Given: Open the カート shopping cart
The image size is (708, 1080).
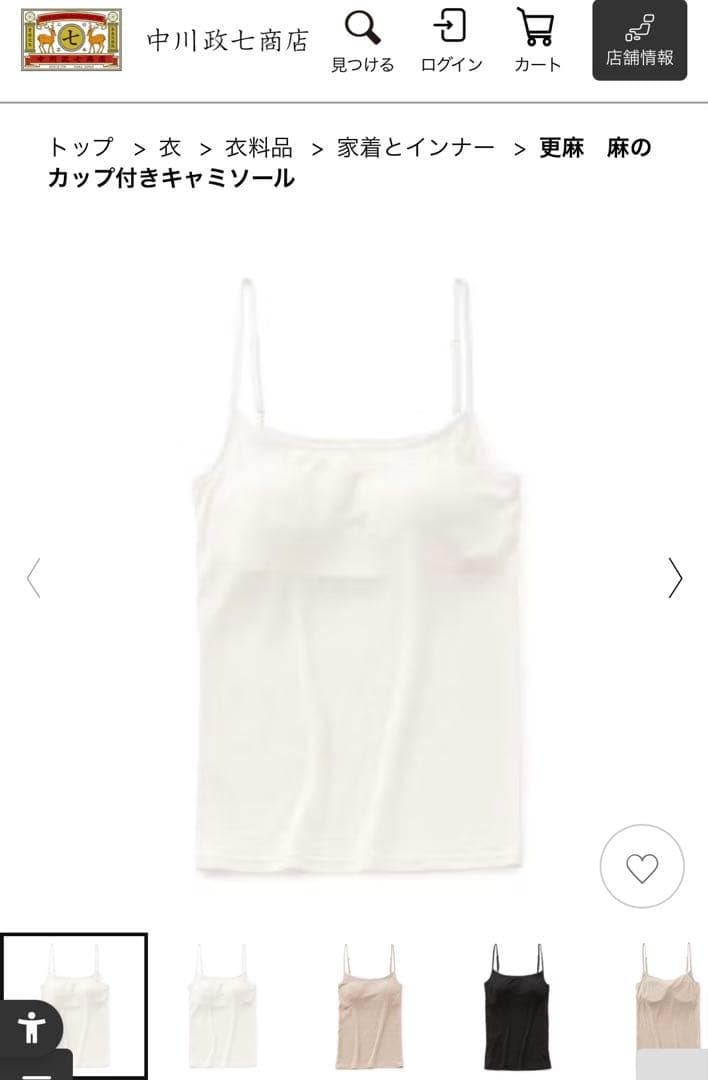Looking at the screenshot, I should click(x=537, y=41).
